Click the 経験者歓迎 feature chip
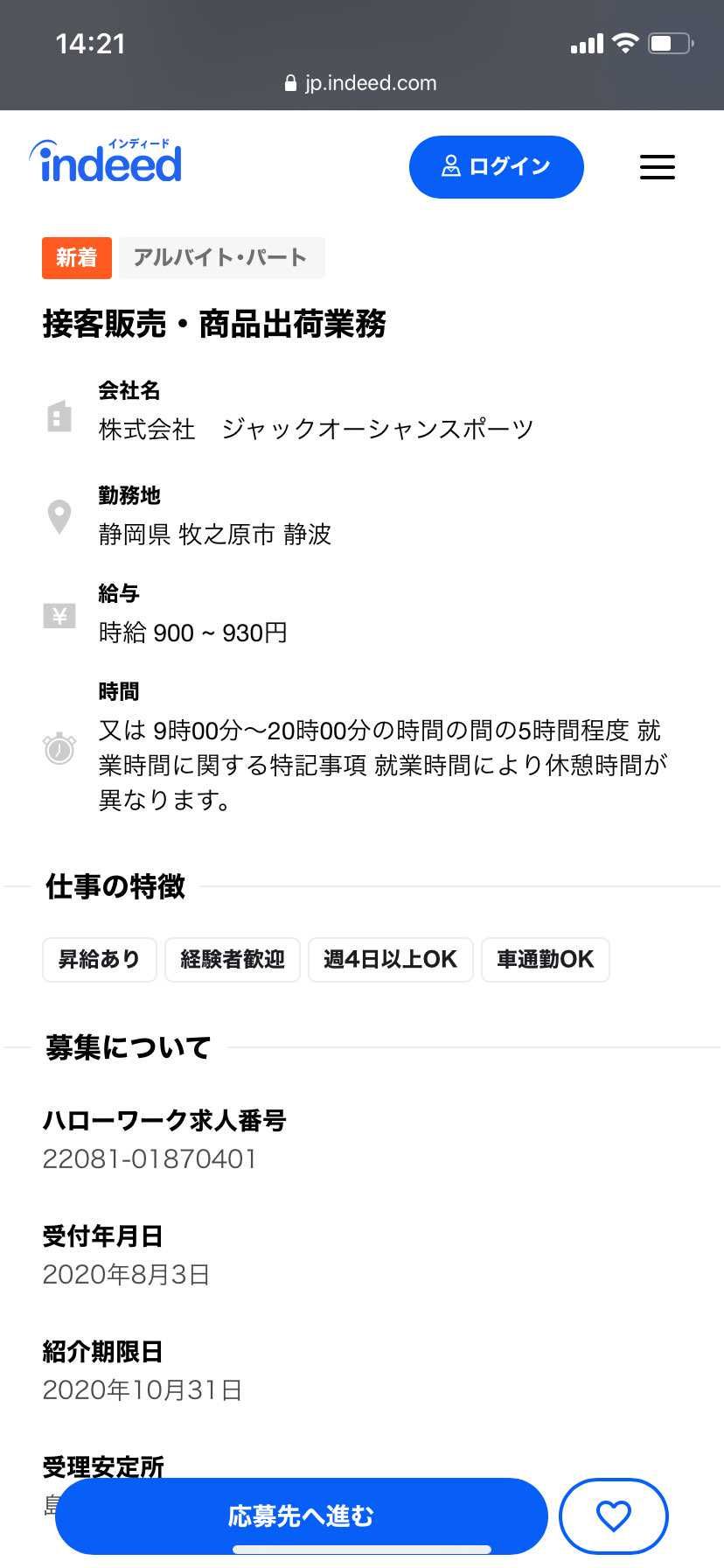 (x=232, y=959)
